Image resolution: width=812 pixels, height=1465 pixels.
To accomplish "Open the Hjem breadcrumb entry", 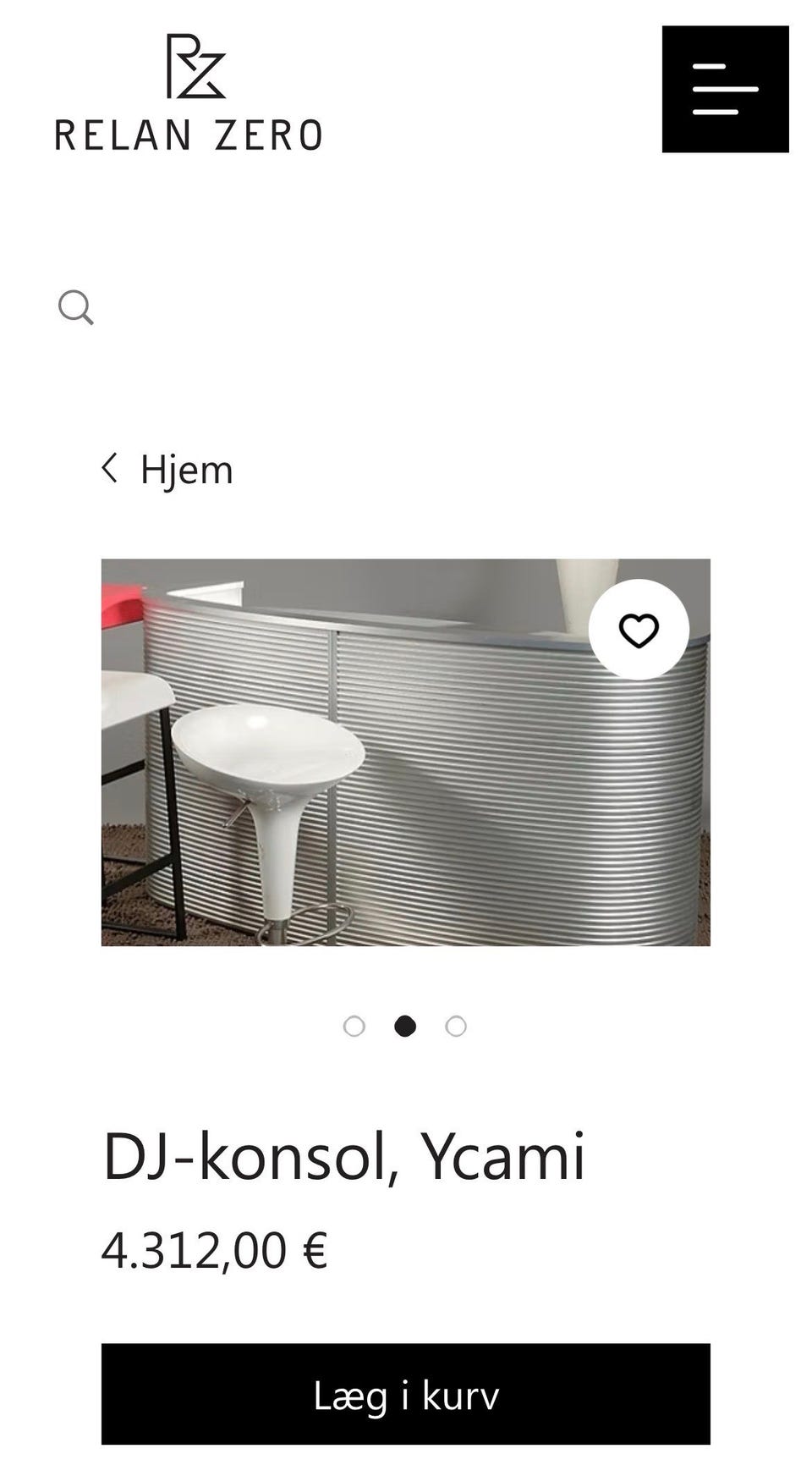I will [187, 469].
